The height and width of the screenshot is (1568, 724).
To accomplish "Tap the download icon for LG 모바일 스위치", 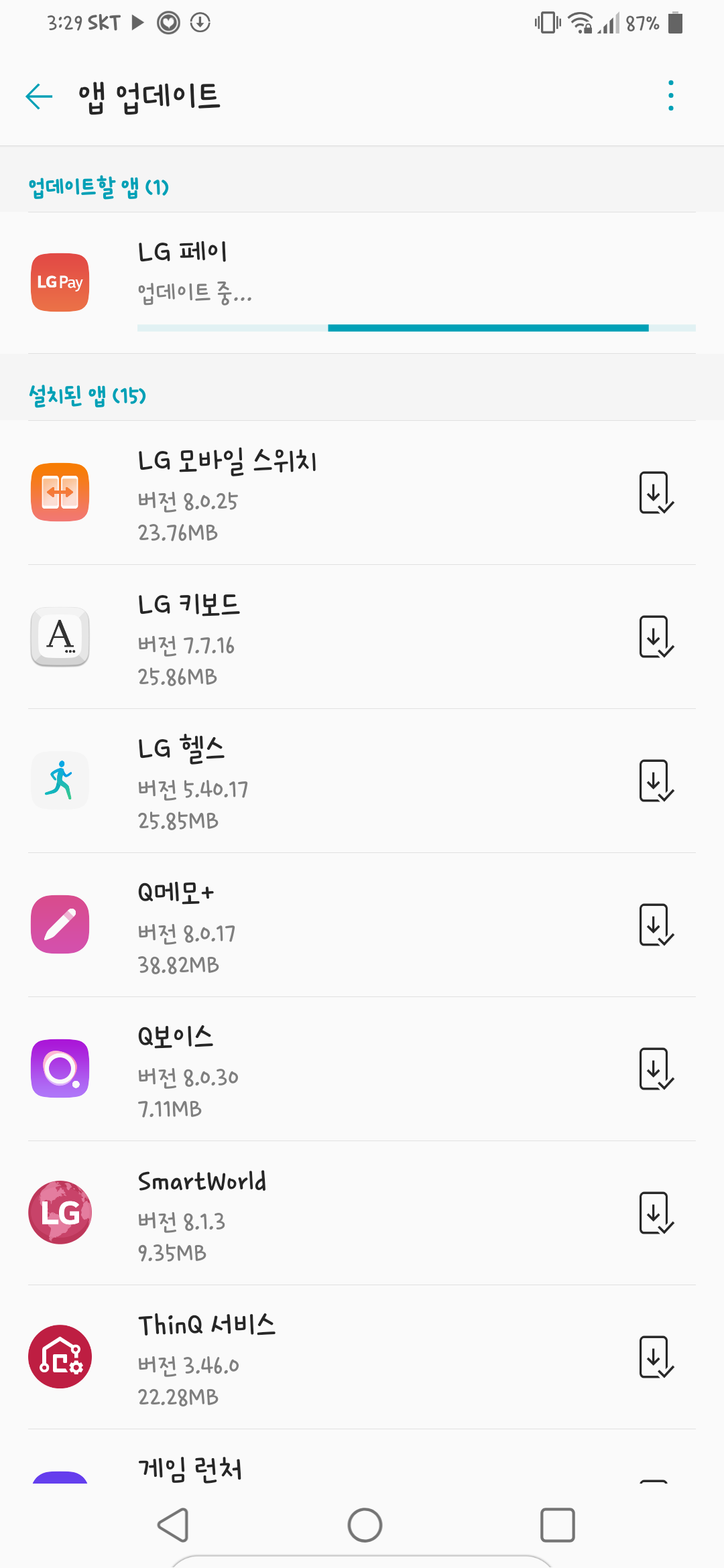I will tap(656, 493).
